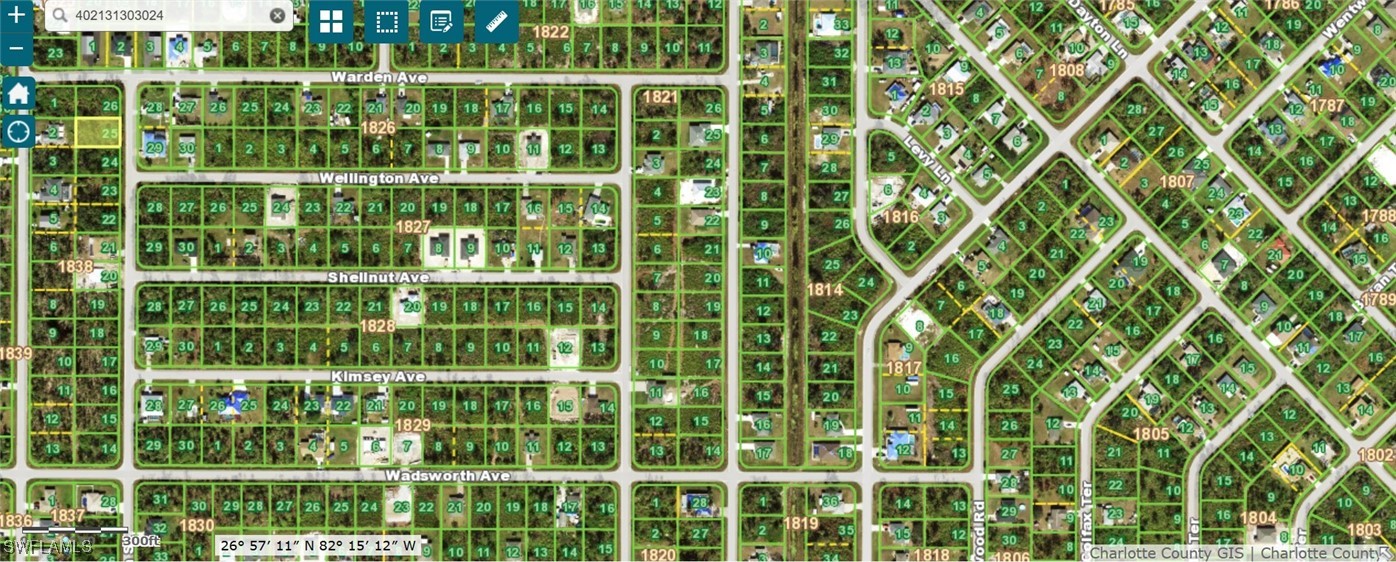Screen dimensions: 1396x562
Task: Open the measurement ruler tool
Action: click(495, 22)
